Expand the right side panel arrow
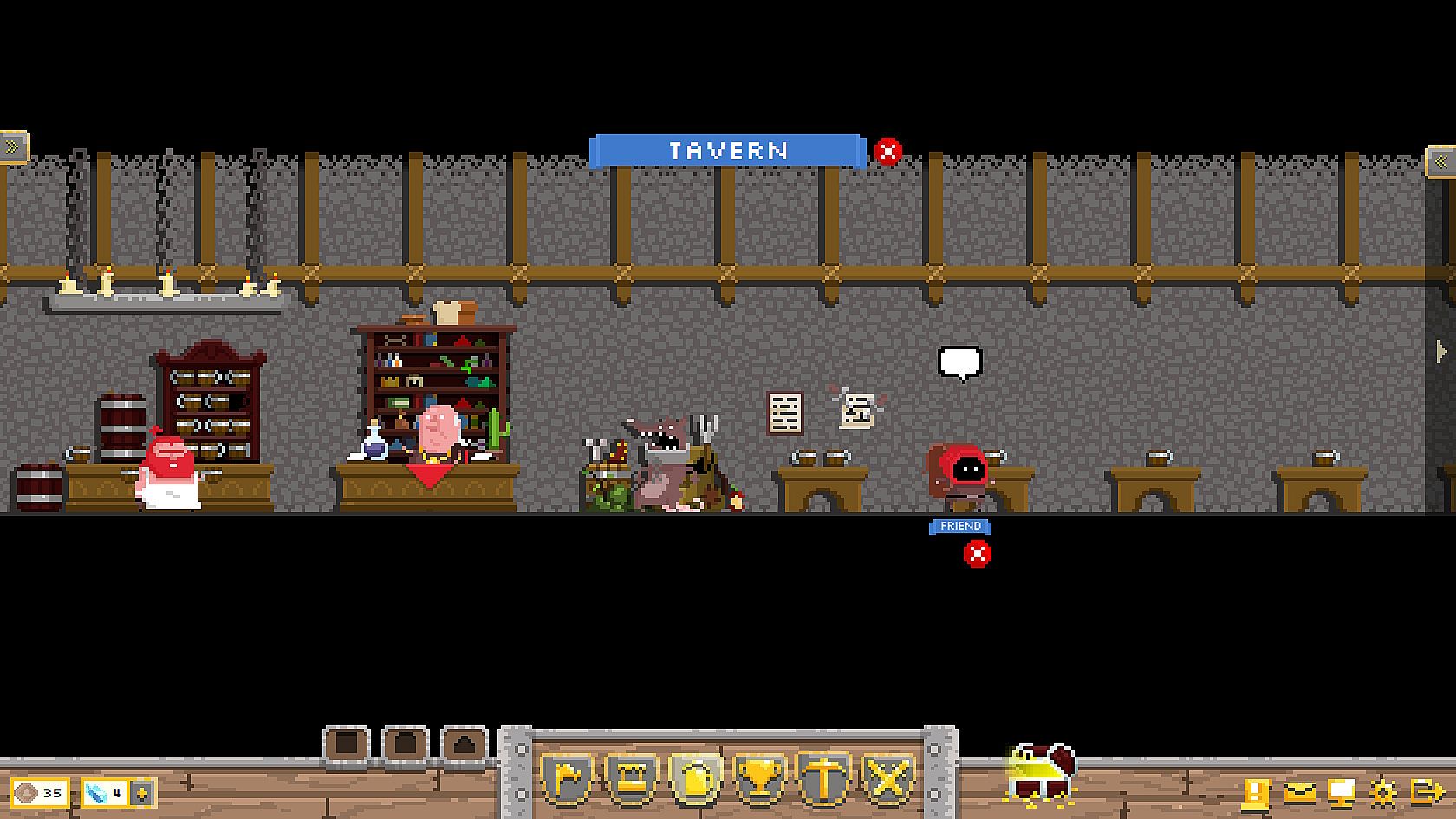1456x819 pixels. [x=1440, y=162]
